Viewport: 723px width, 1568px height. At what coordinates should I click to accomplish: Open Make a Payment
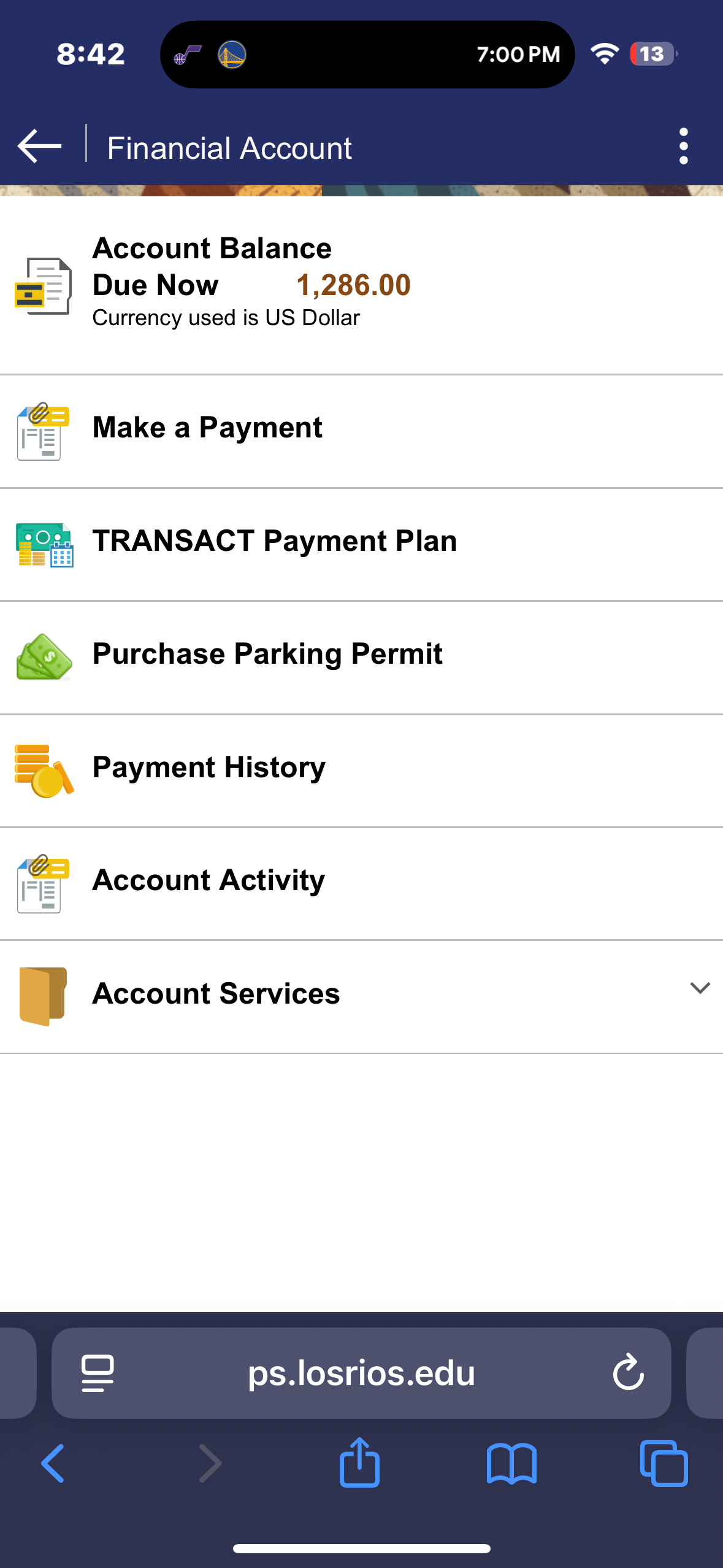coord(207,428)
